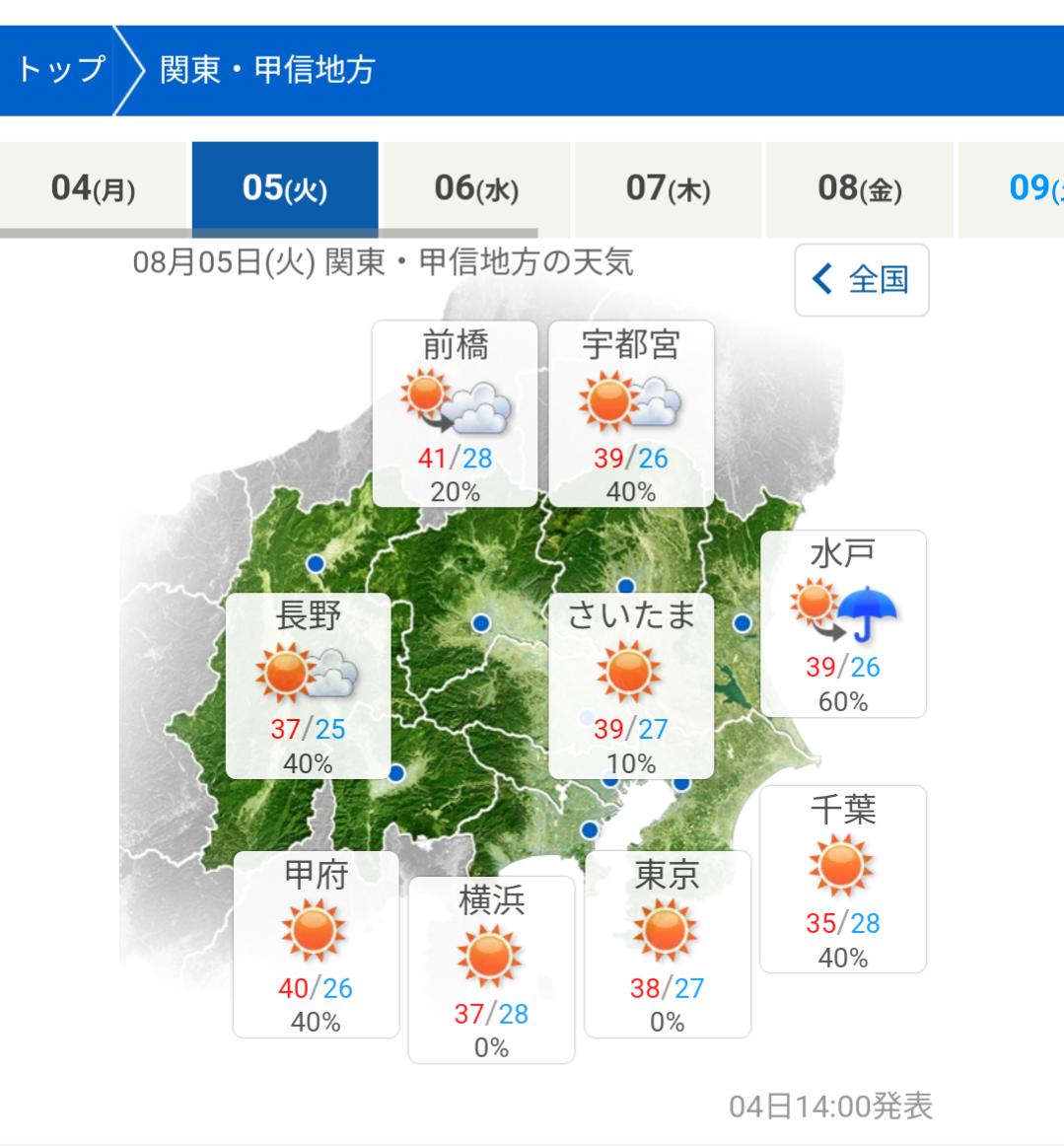View the 水戸 weather details
Viewport: 1064px width, 1146px height.
click(x=843, y=623)
